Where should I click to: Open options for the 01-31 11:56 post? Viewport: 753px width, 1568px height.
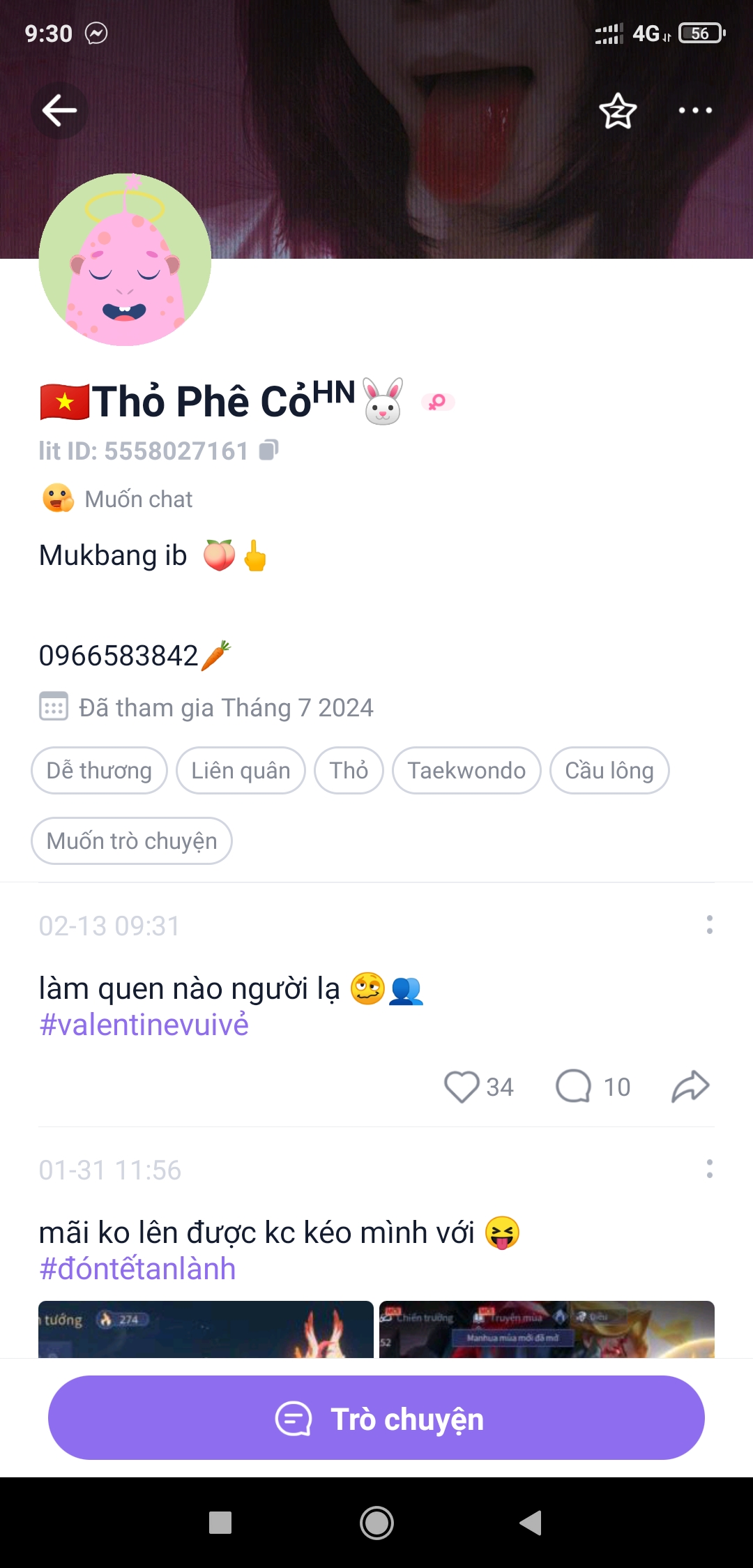click(709, 1169)
